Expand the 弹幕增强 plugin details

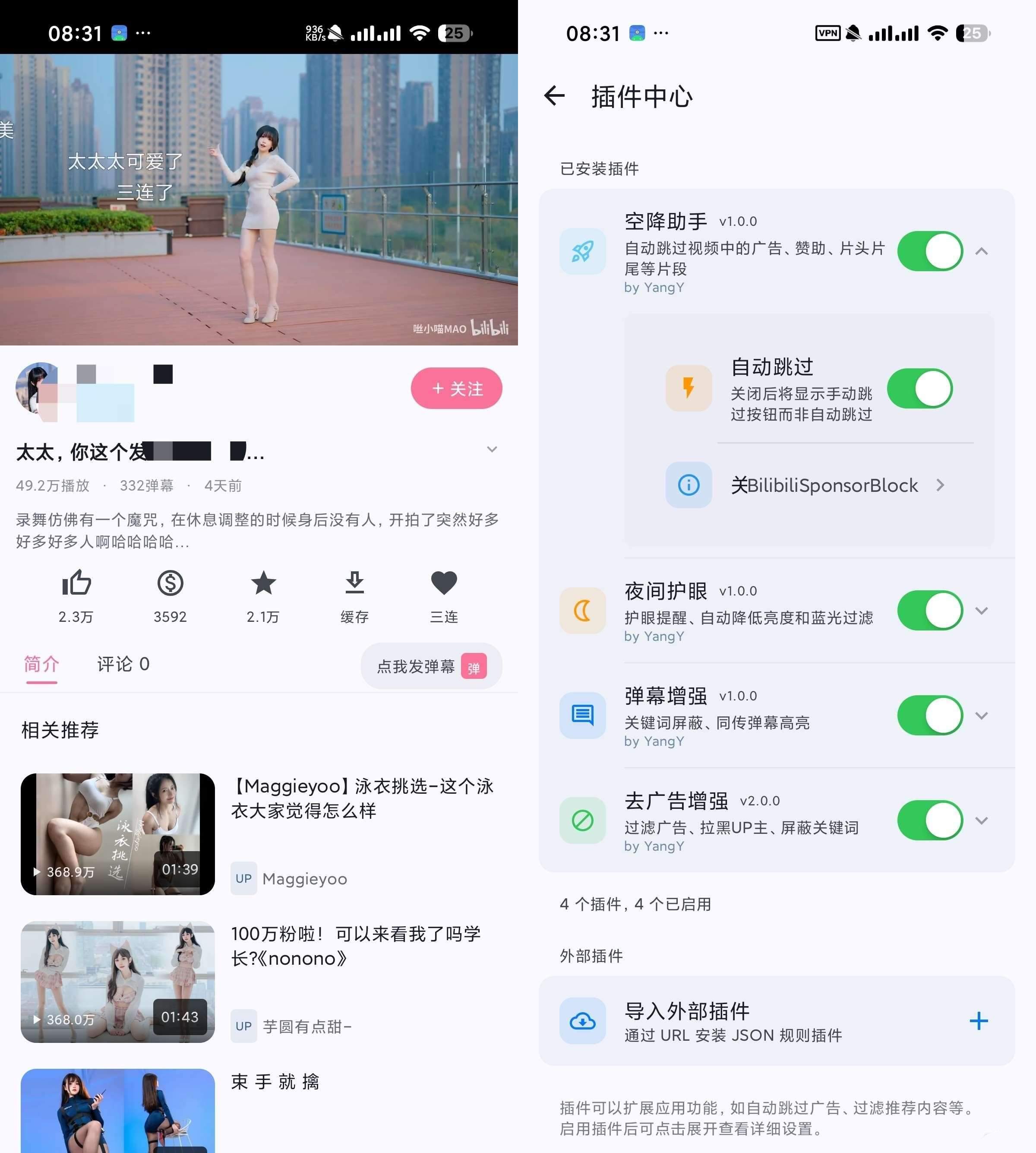click(x=981, y=716)
